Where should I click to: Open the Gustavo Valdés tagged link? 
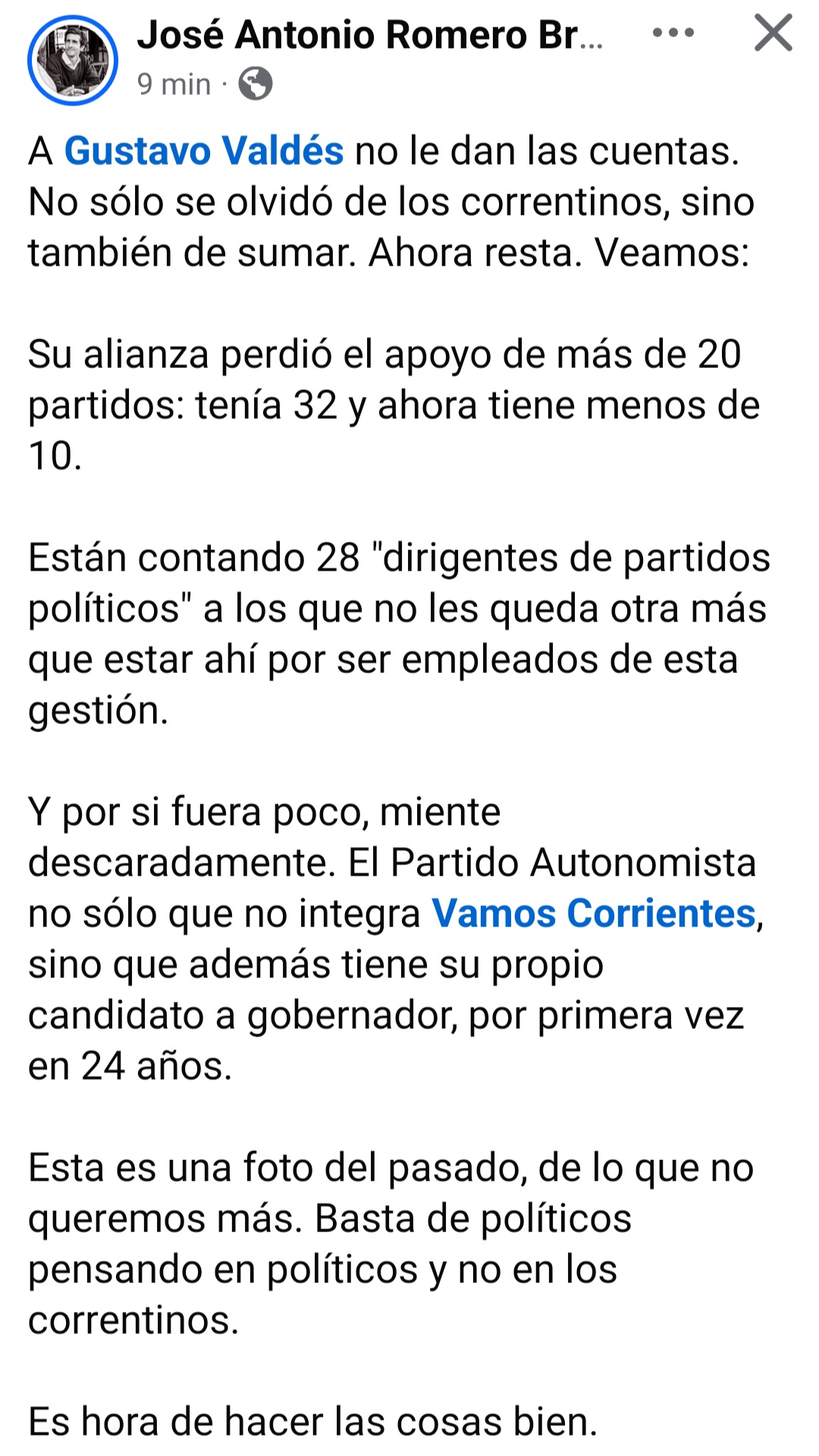click(204, 151)
